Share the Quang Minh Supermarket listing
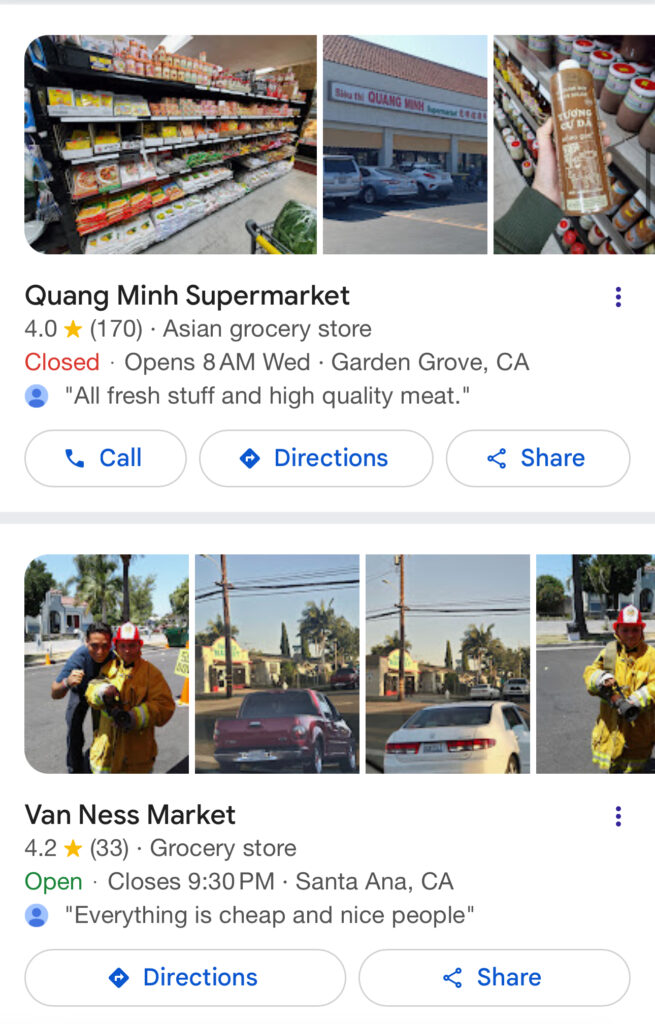The image size is (655, 1024). click(x=537, y=458)
